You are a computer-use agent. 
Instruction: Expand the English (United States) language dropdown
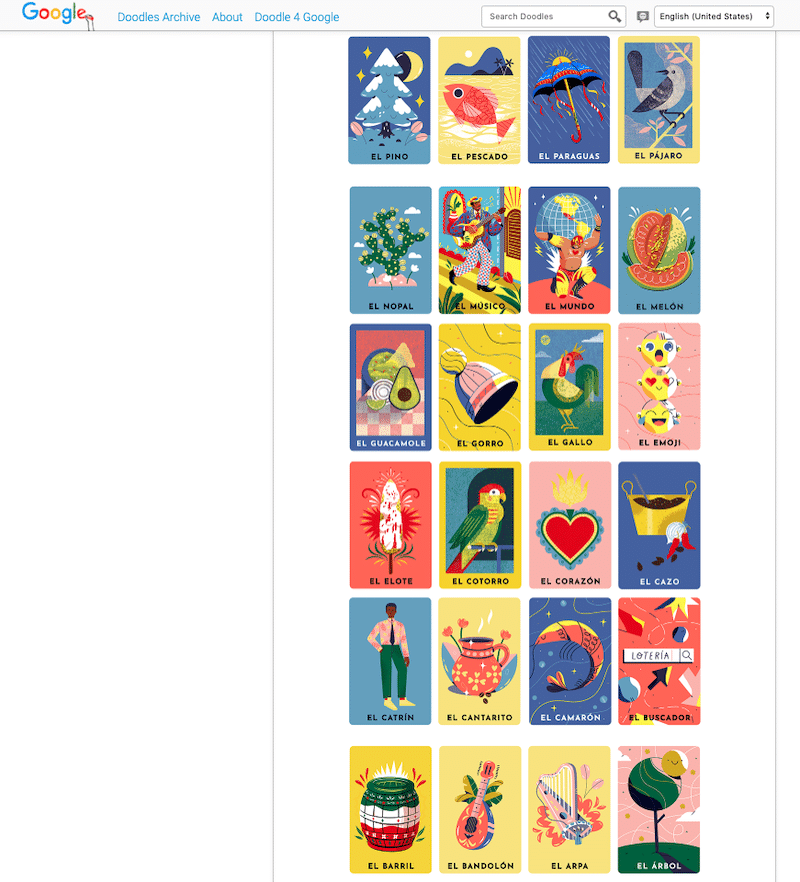pos(714,16)
